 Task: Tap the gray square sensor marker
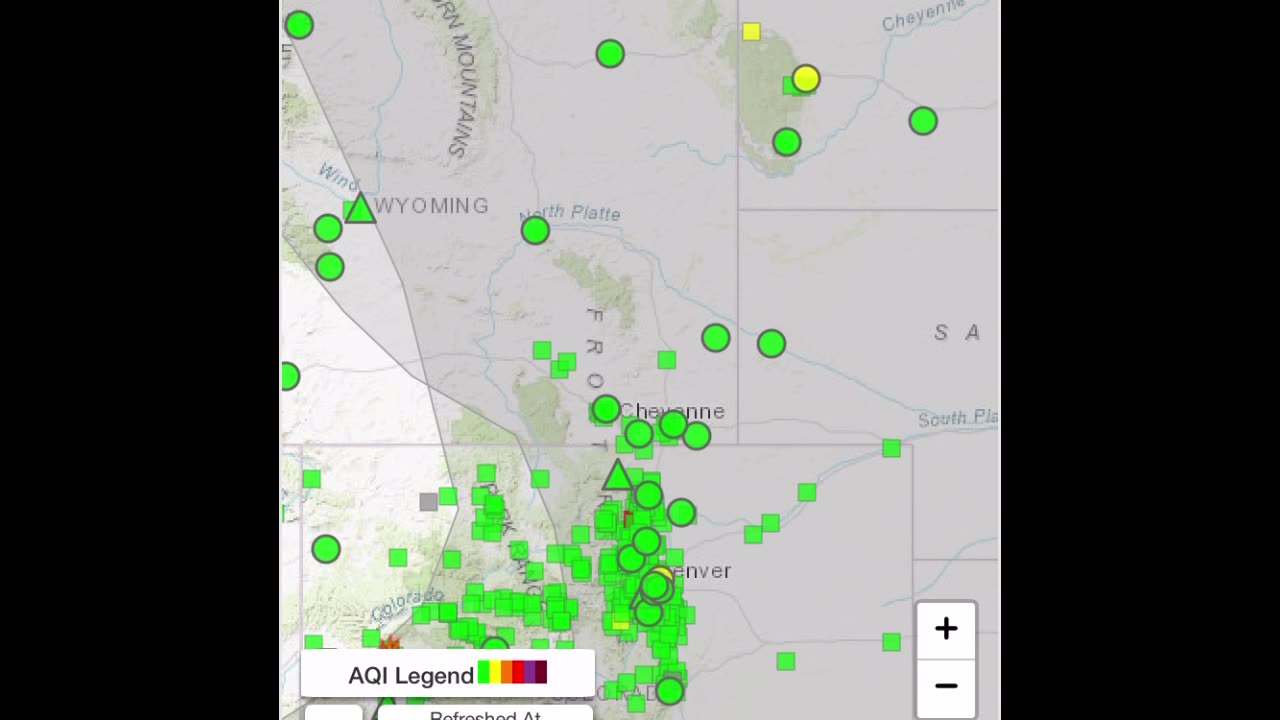coord(429,501)
